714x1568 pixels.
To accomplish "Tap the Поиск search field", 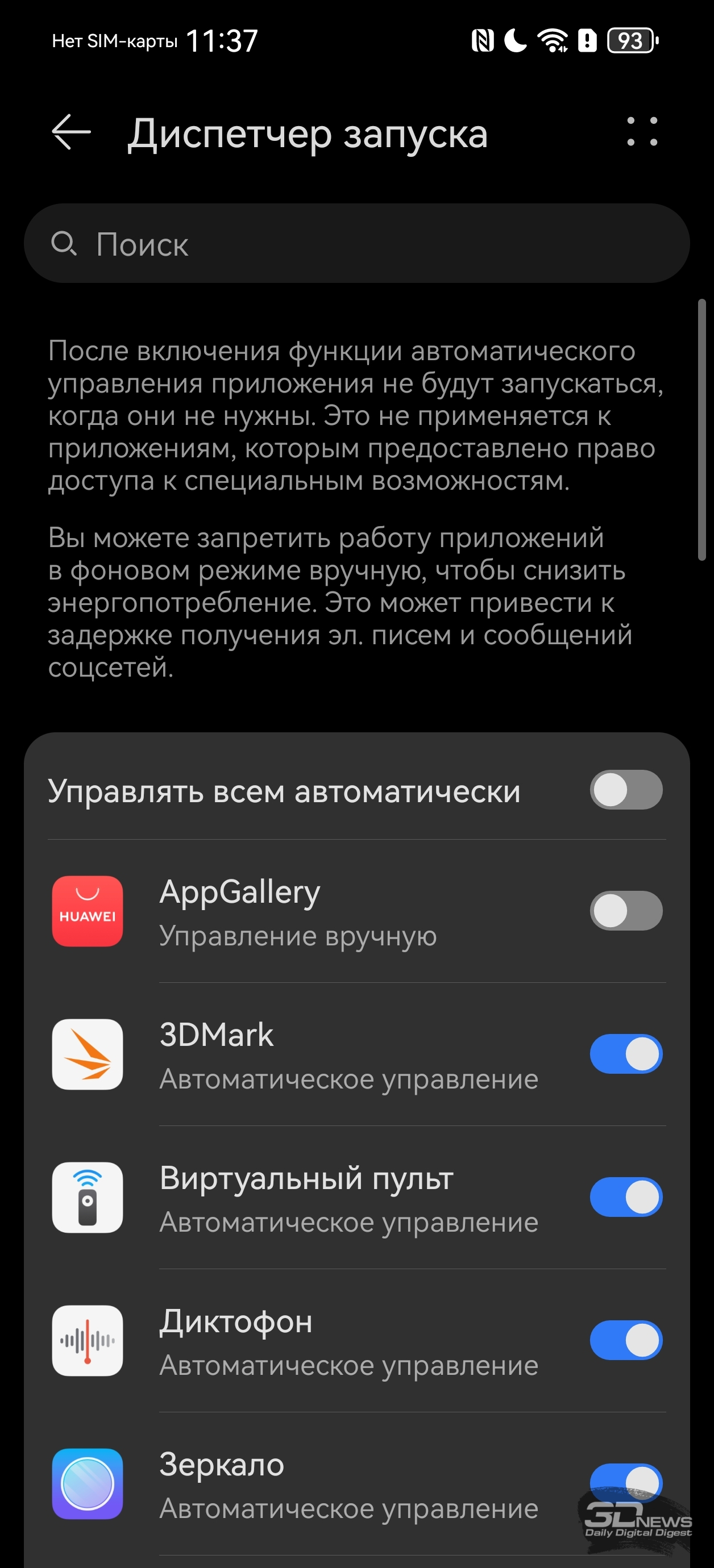I will pos(357,244).
